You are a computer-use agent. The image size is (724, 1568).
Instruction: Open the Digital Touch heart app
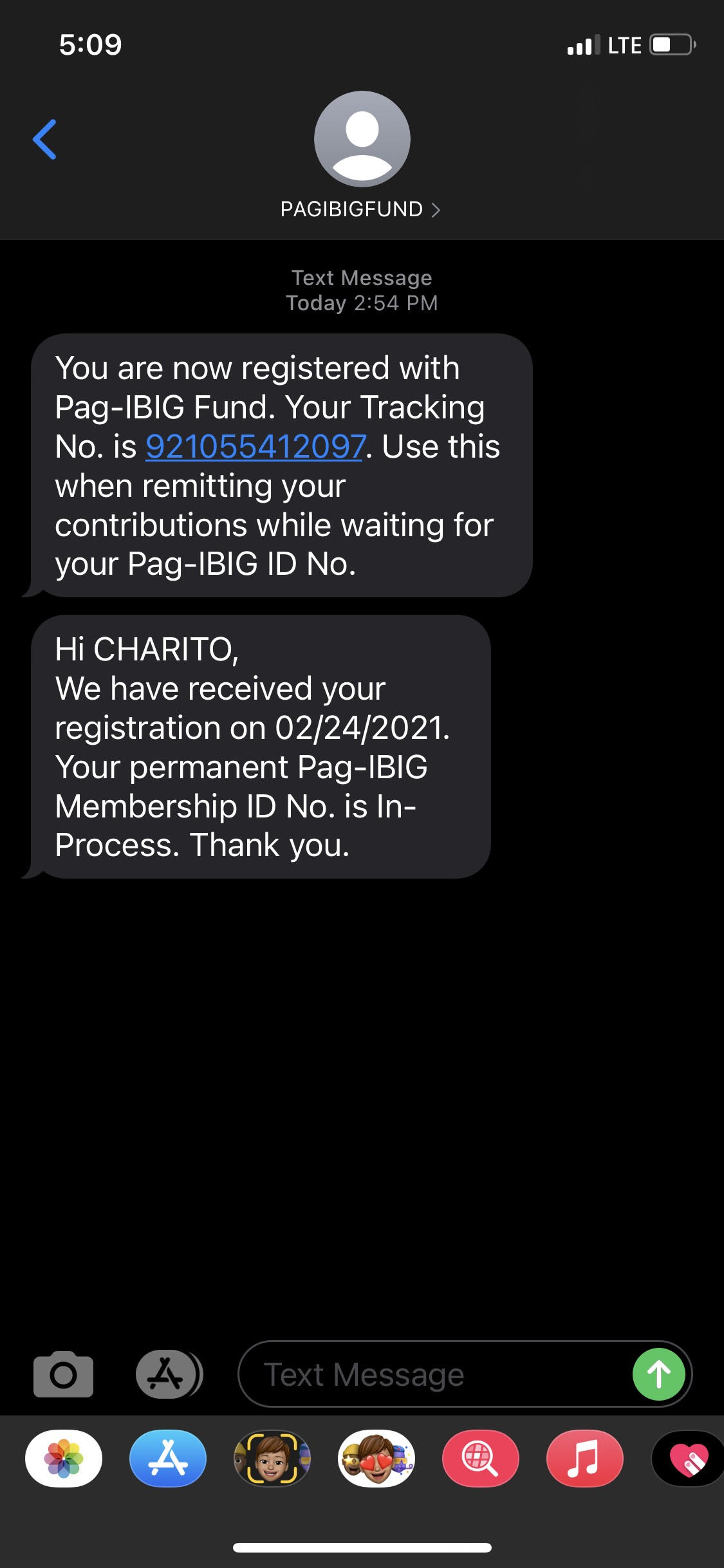pyautogui.click(x=687, y=1459)
